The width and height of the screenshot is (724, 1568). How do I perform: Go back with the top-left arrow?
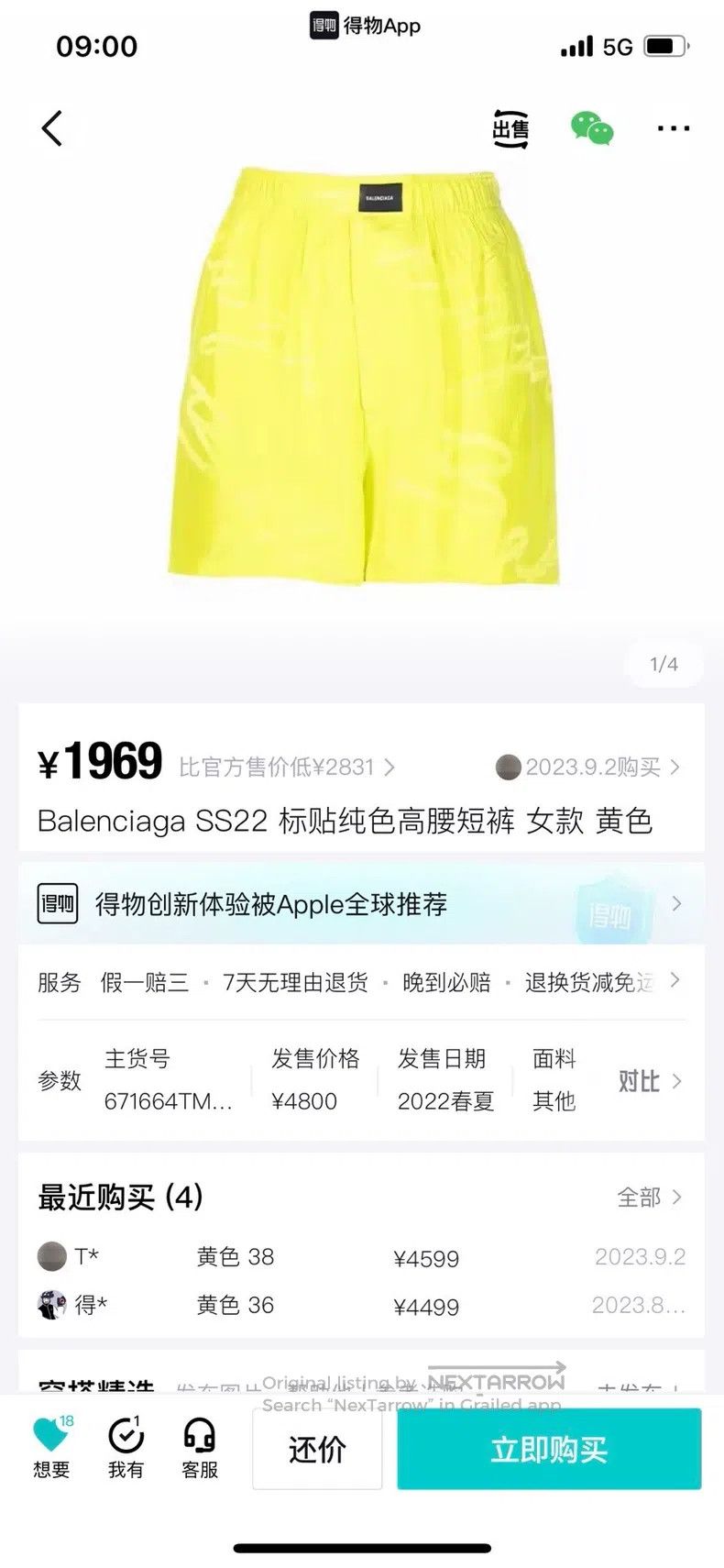click(x=52, y=128)
